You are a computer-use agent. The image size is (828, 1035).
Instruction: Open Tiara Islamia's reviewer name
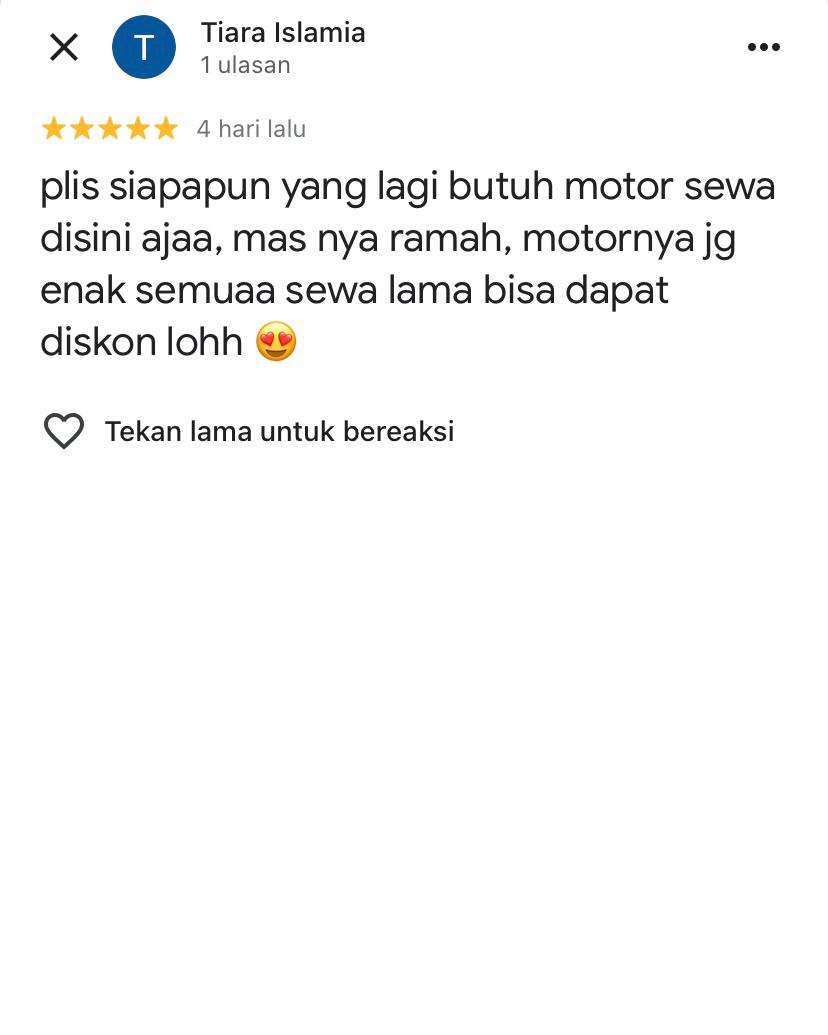283,33
